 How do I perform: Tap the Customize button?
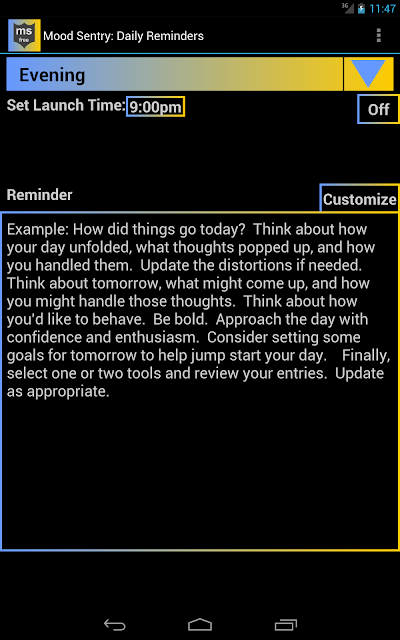pyautogui.click(x=359, y=198)
